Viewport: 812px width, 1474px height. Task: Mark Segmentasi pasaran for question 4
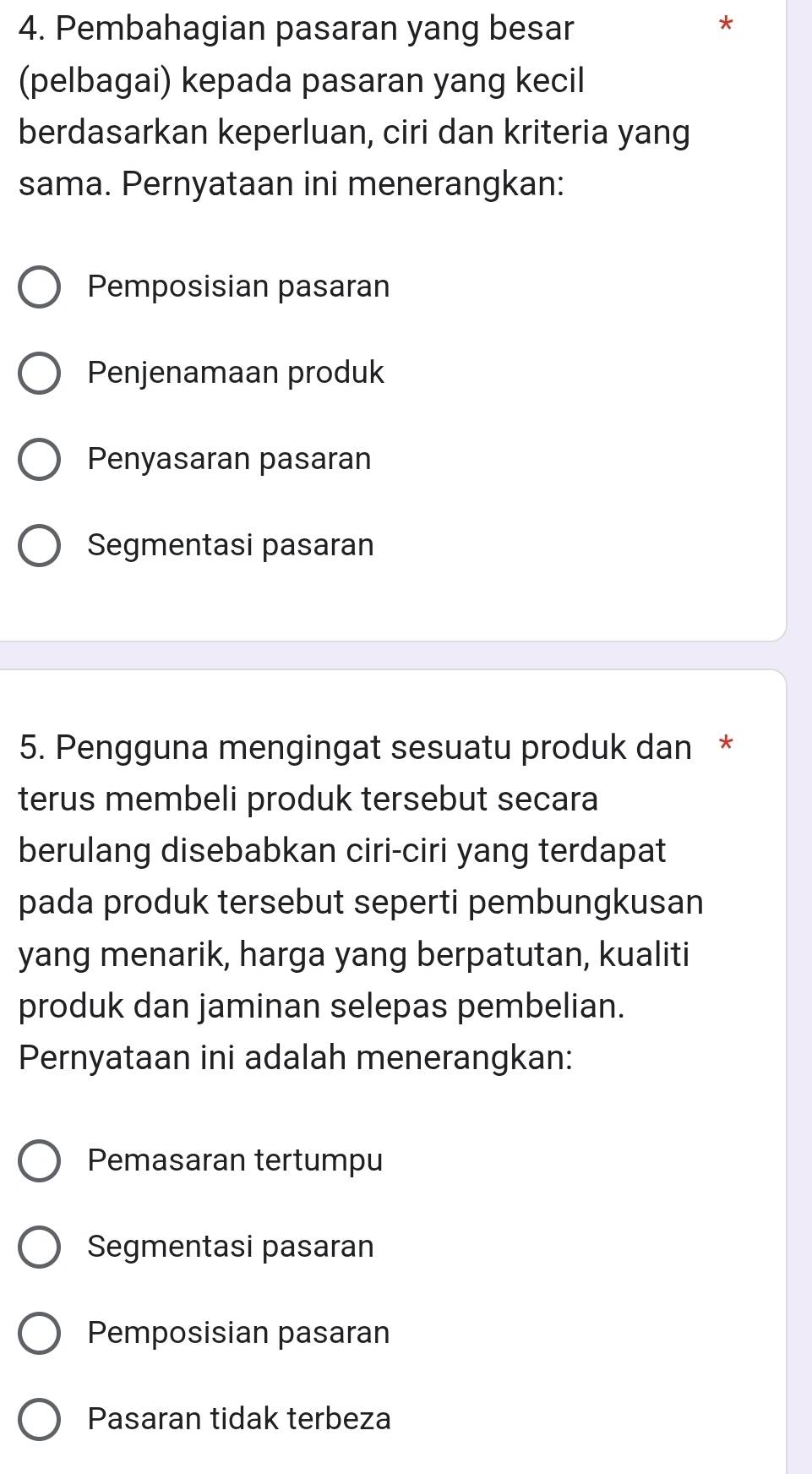pyautogui.click(x=39, y=546)
